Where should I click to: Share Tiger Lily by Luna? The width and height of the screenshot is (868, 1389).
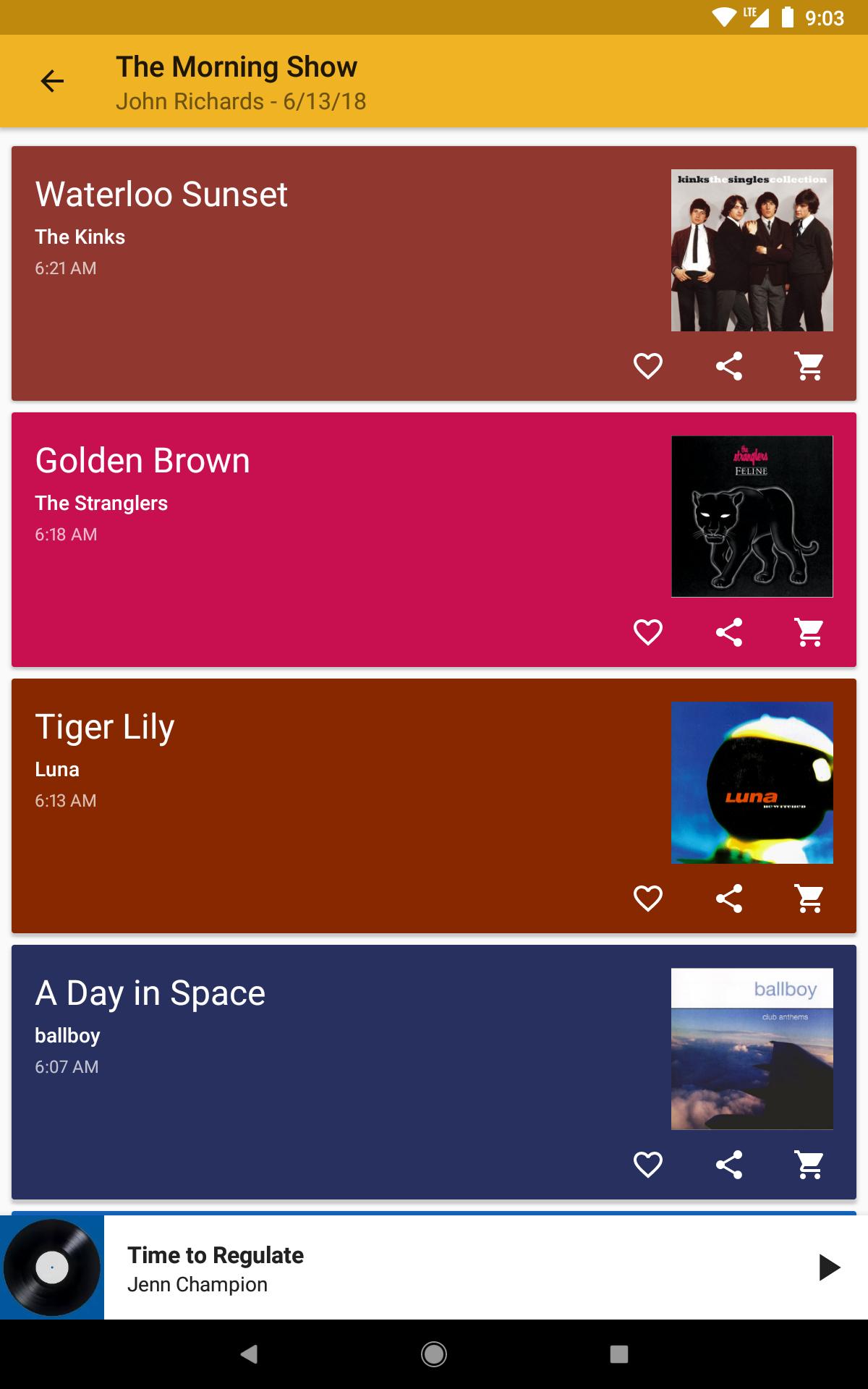[728, 899]
